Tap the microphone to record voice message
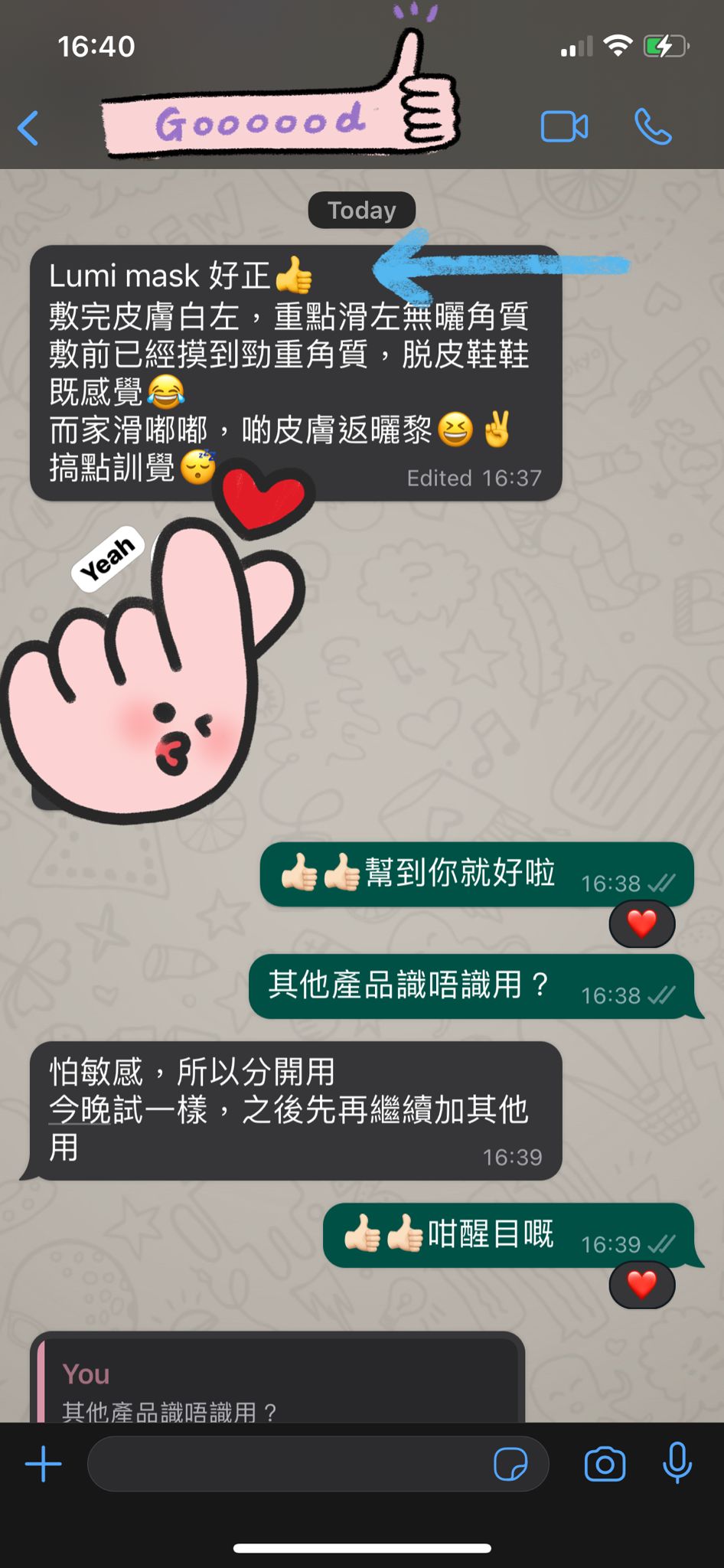Viewport: 724px width, 1568px height. (x=677, y=1465)
